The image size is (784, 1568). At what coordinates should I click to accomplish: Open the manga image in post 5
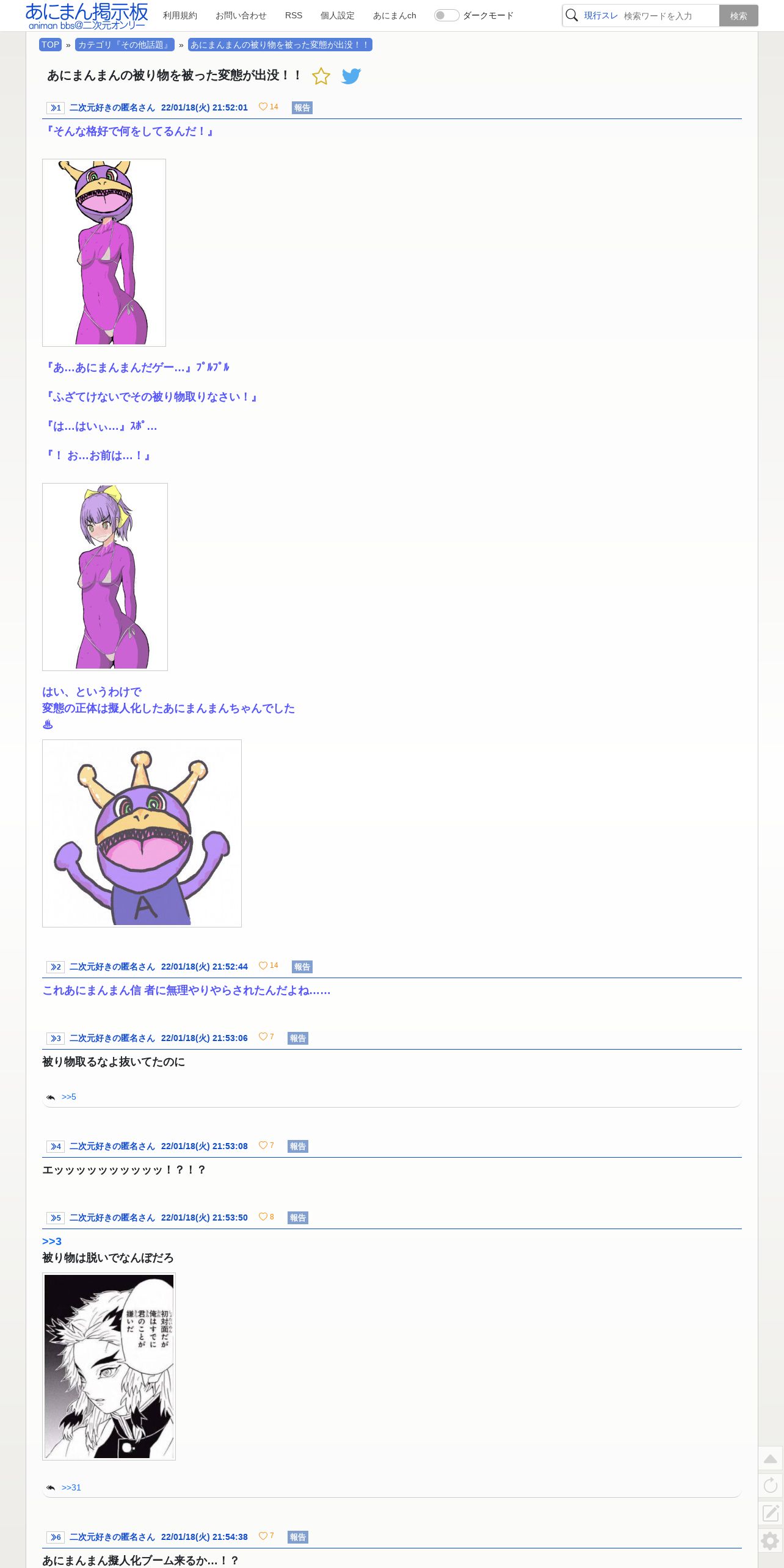tap(109, 1367)
